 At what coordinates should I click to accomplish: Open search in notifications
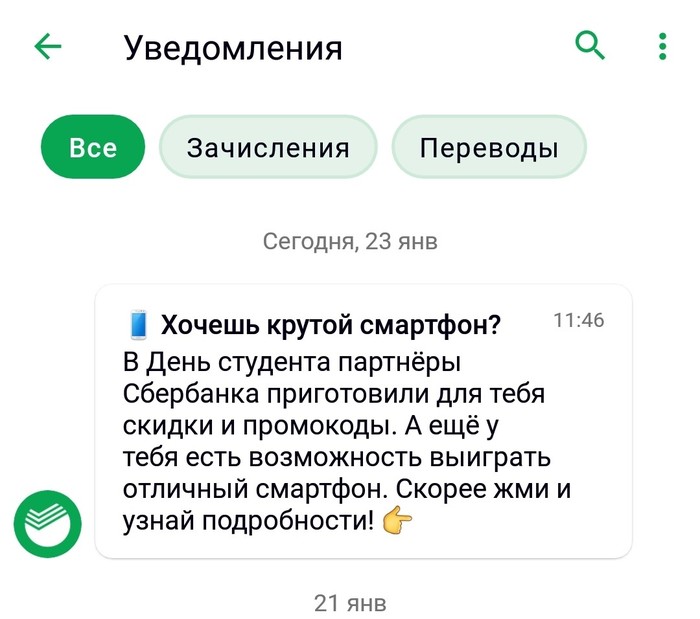(590, 46)
